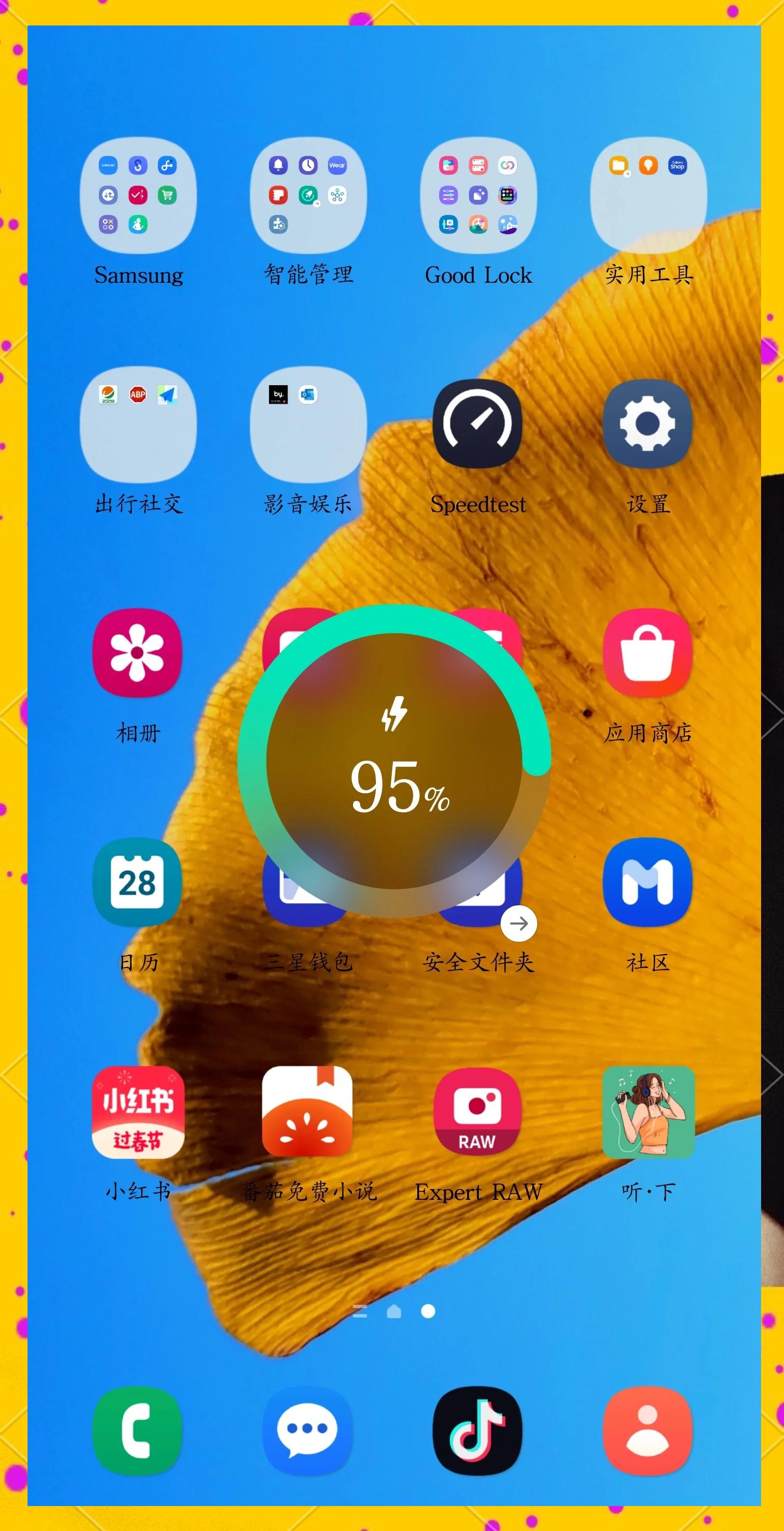Open the Samsung folder
This screenshot has width=784, height=1531.
138,195
